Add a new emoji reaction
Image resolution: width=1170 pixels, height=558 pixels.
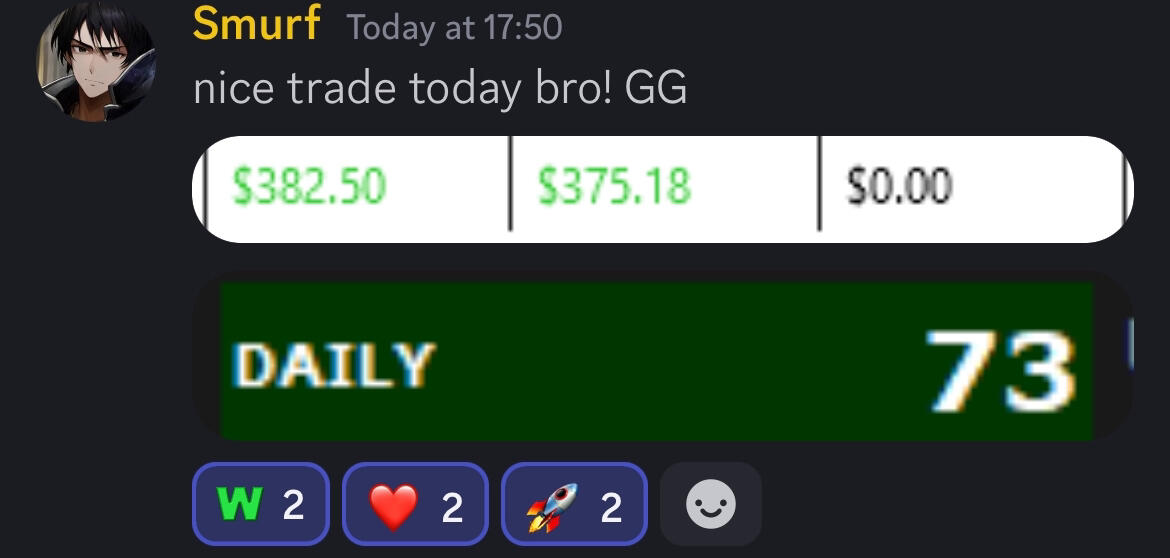[711, 504]
